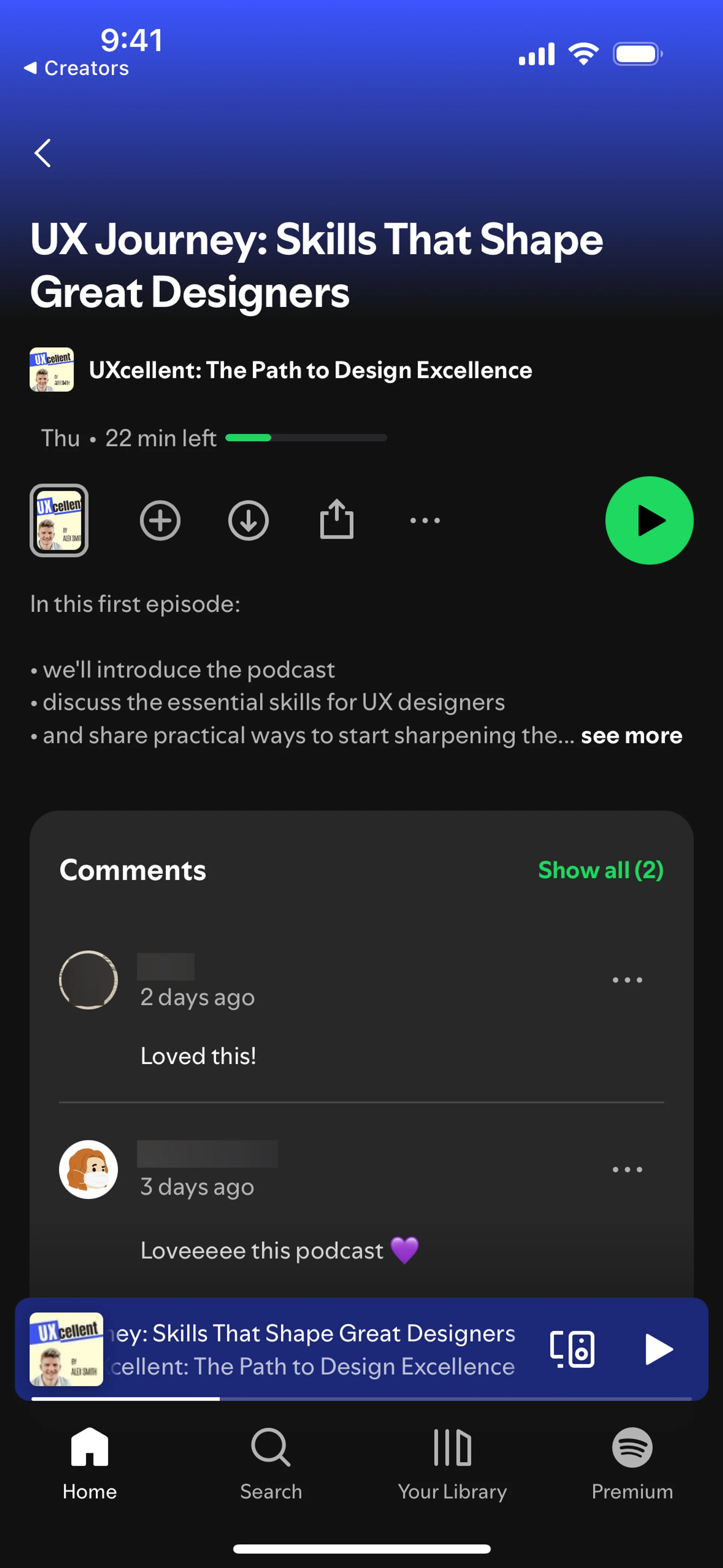Screen dimensions: 723x1568
Task: Open the device picker in the mini player
Action: (572, 1349)
